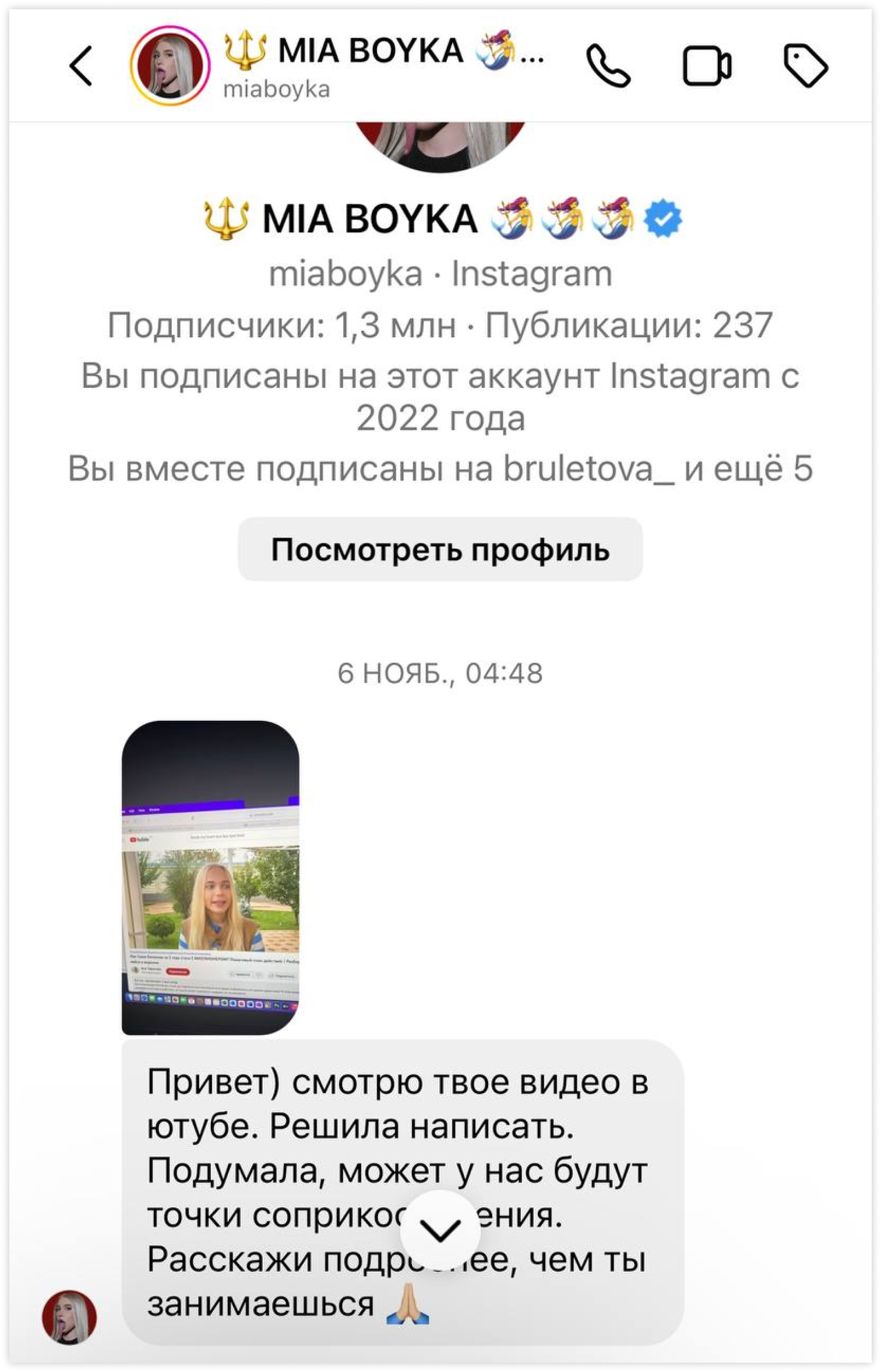Start a video call with miaboyka
The width and height of the screenshot is (881, 1372).
(707, 66)
